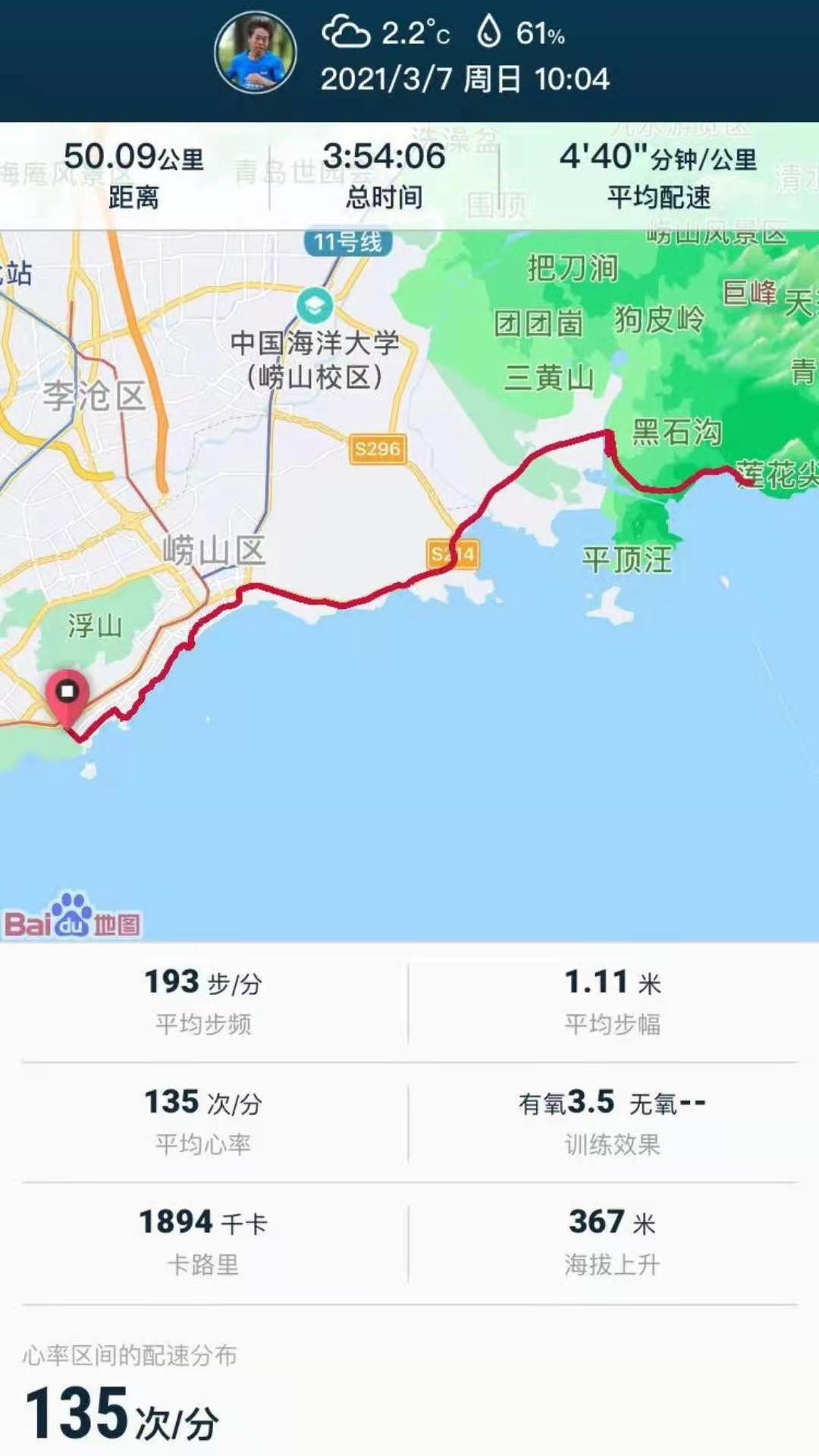The image size is (819, 1456).
Task: Select the S296 road marker
Action: pos(377,449)
